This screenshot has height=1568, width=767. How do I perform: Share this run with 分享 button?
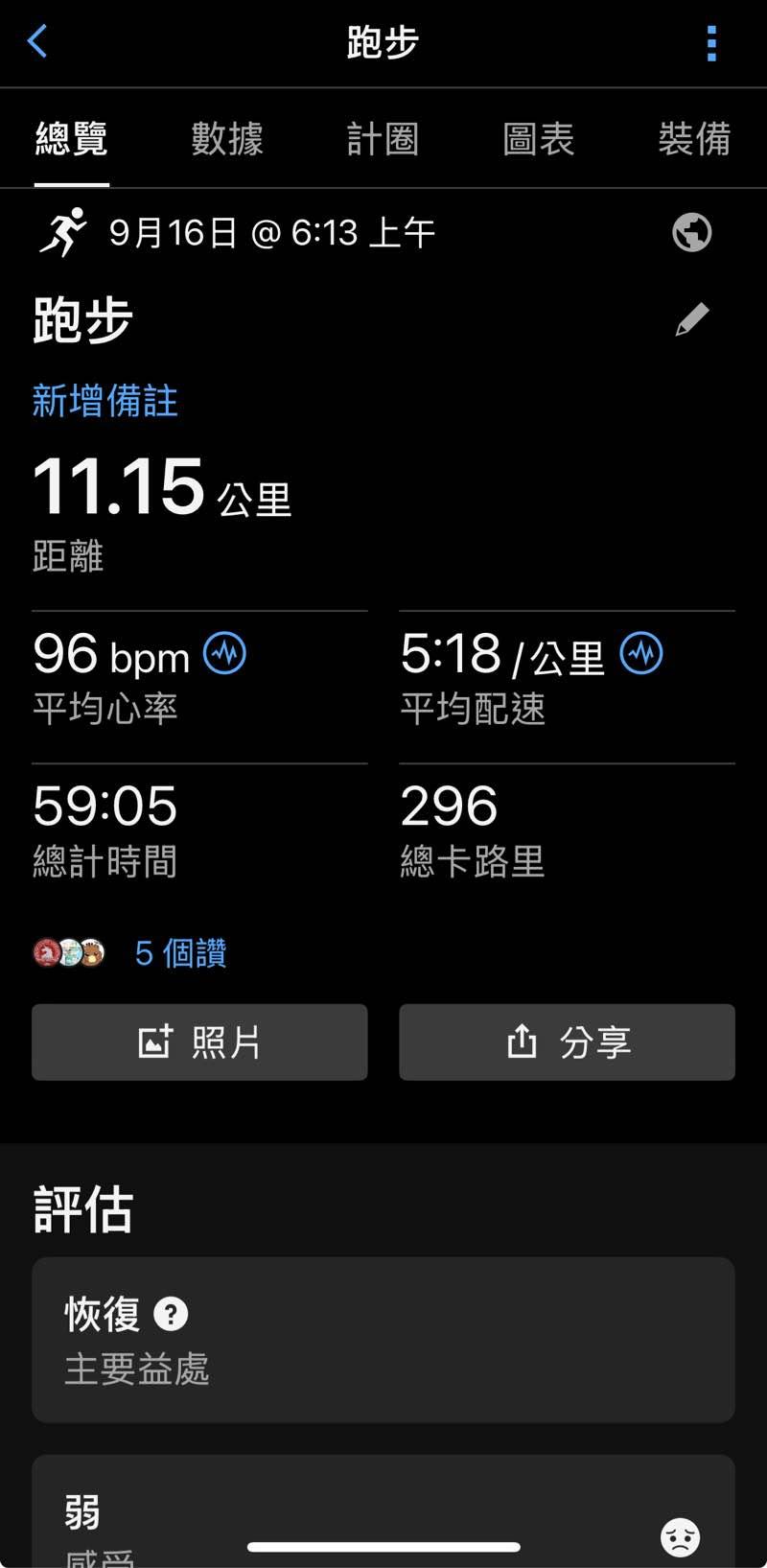[567, 1042]
